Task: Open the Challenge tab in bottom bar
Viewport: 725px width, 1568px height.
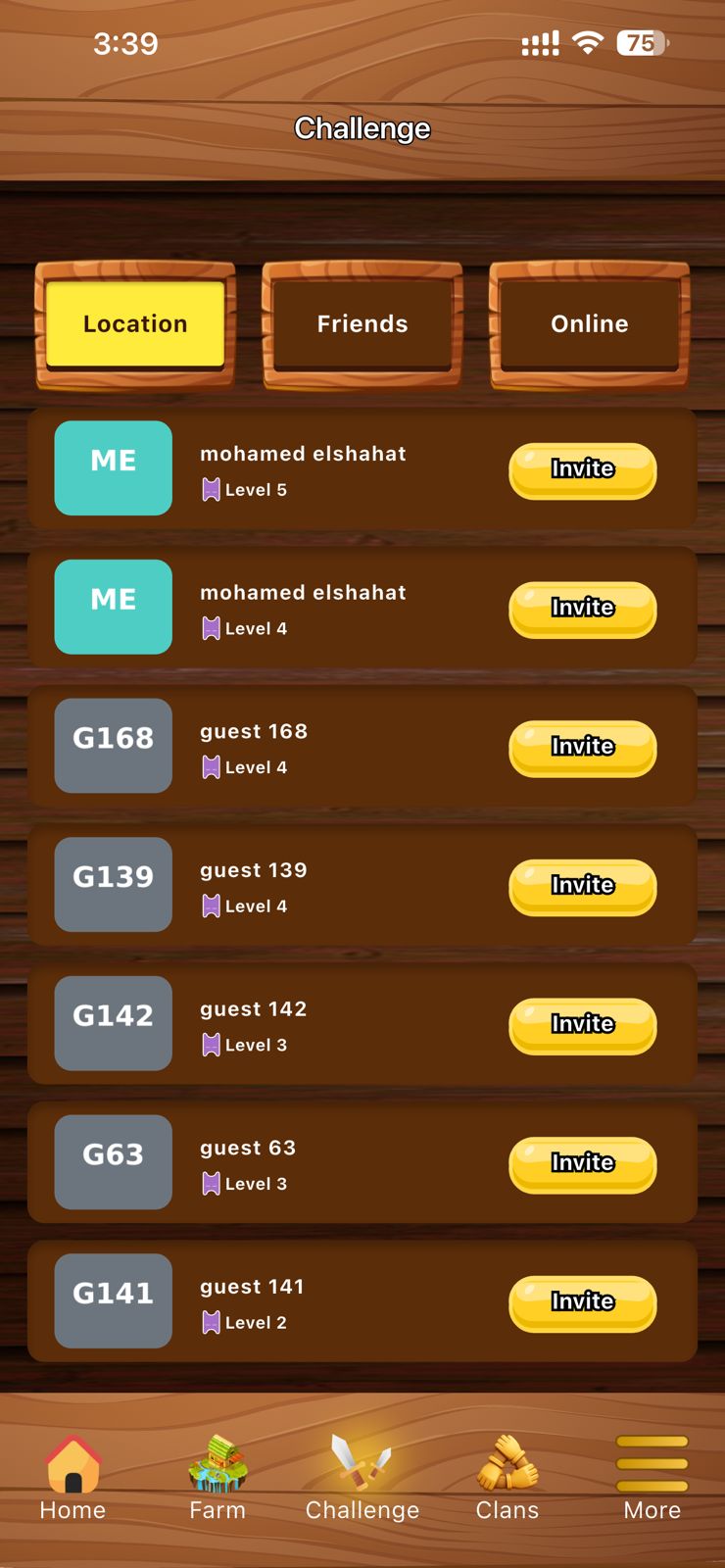Action: pyautogui.click(x=362, y=1478)
